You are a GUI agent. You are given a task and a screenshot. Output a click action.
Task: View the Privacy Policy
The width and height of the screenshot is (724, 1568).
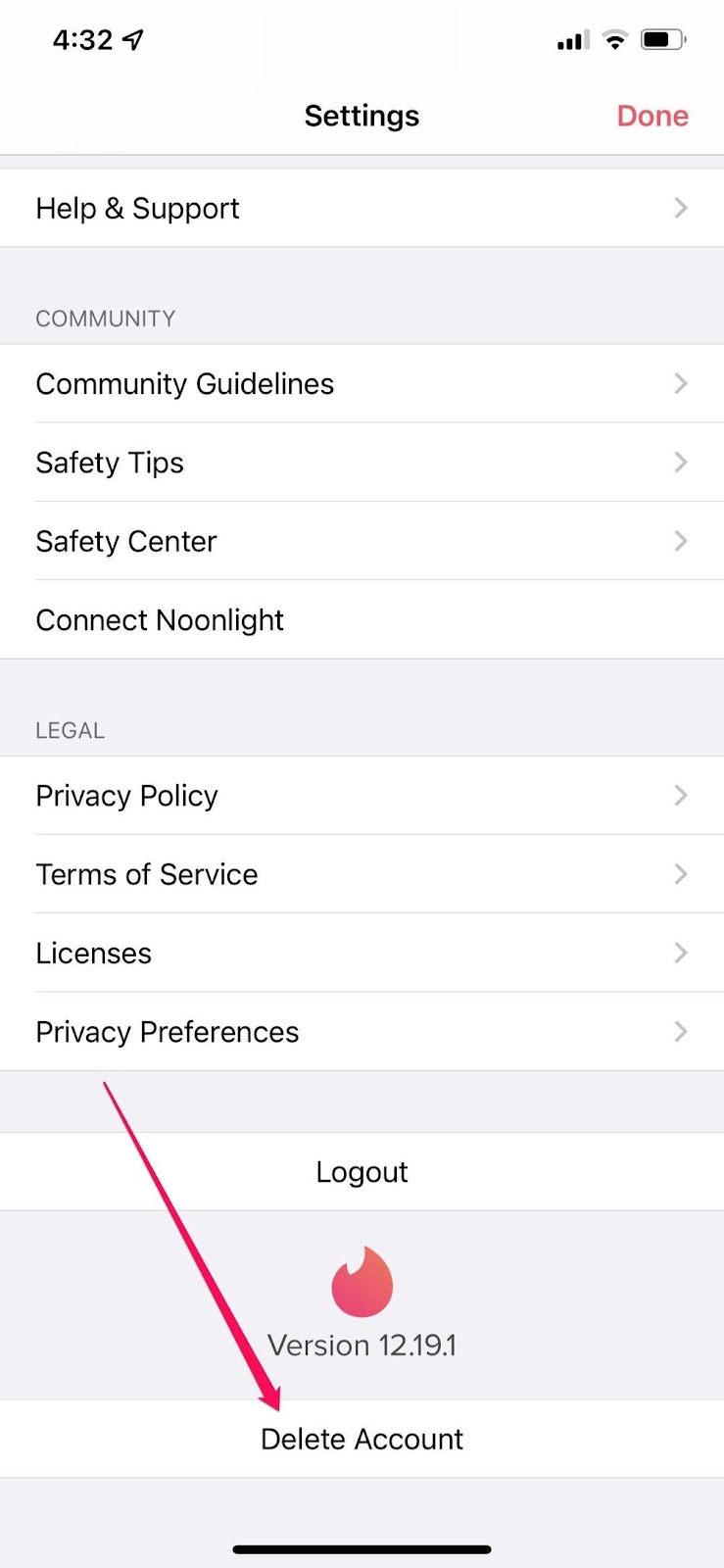pos(362,796)
